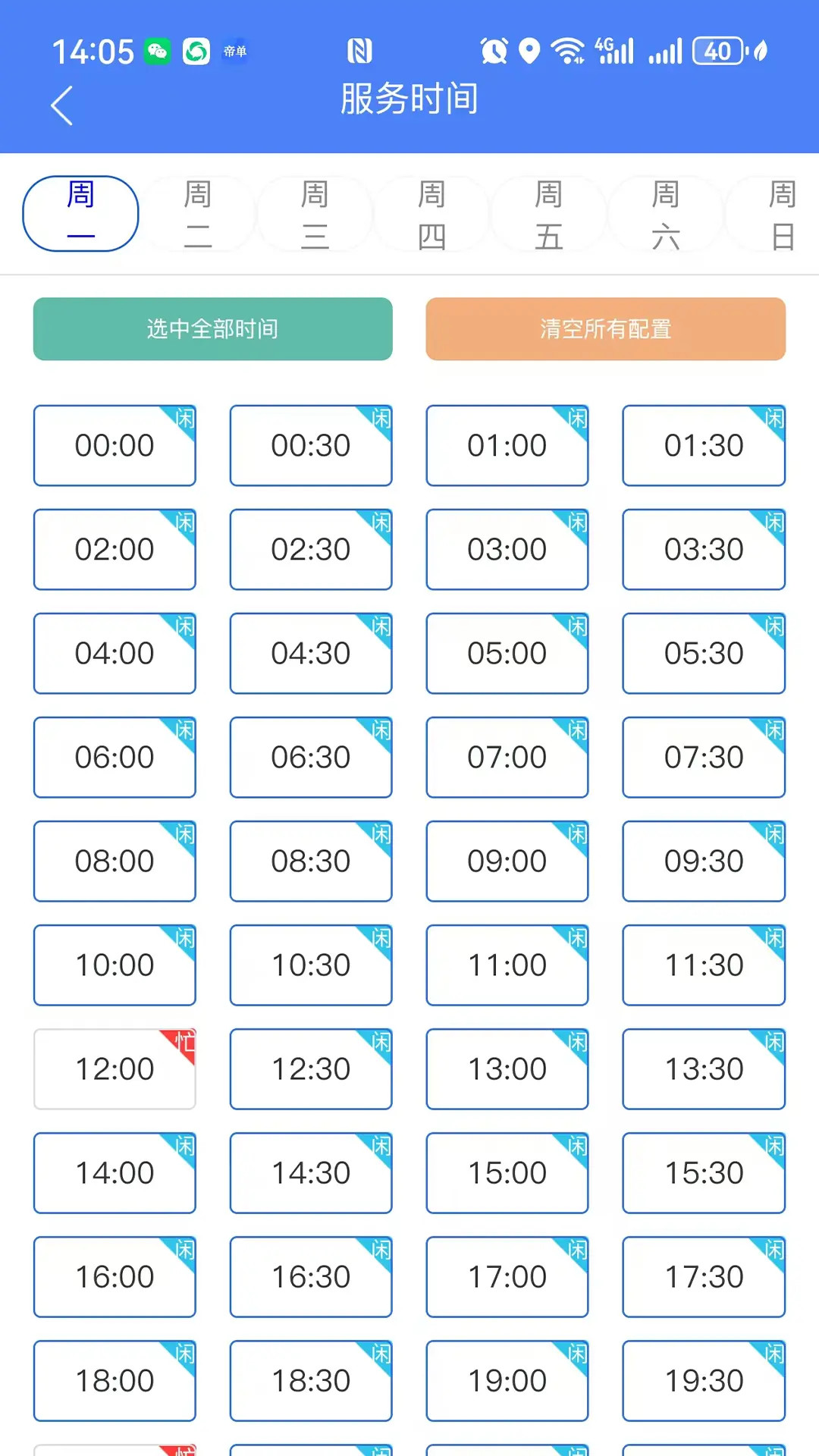The width and height of the screenshot is (819, 1456).
Task: Select the 19:30 time slot
Action: pos(704,1380)
